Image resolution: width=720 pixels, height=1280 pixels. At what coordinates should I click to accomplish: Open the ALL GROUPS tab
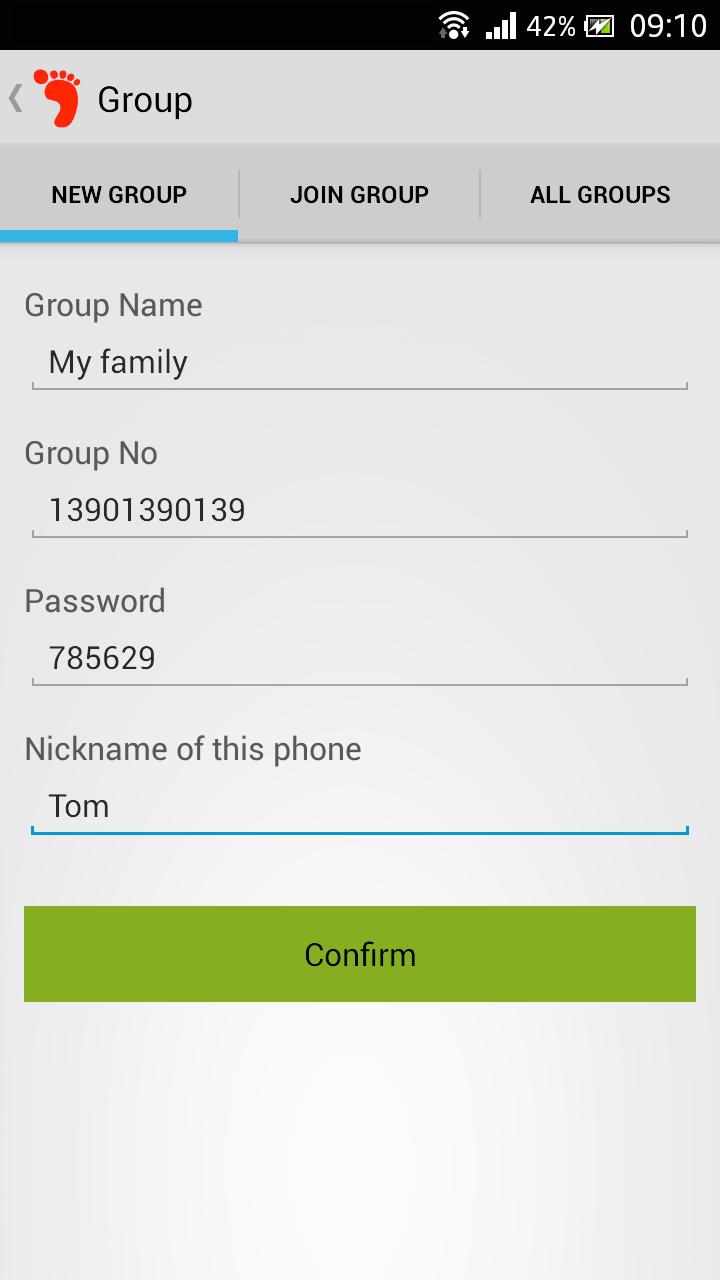[600, 194]
